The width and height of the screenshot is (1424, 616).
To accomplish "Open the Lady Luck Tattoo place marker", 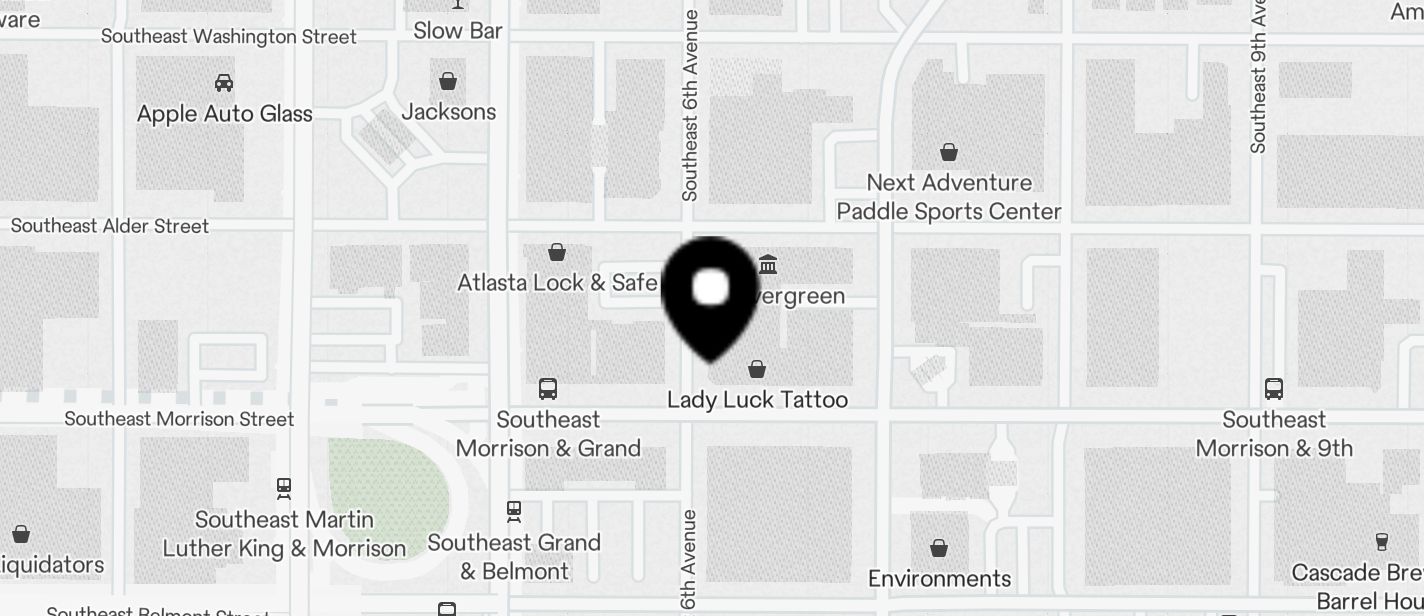I will click(x=757, y=370).
